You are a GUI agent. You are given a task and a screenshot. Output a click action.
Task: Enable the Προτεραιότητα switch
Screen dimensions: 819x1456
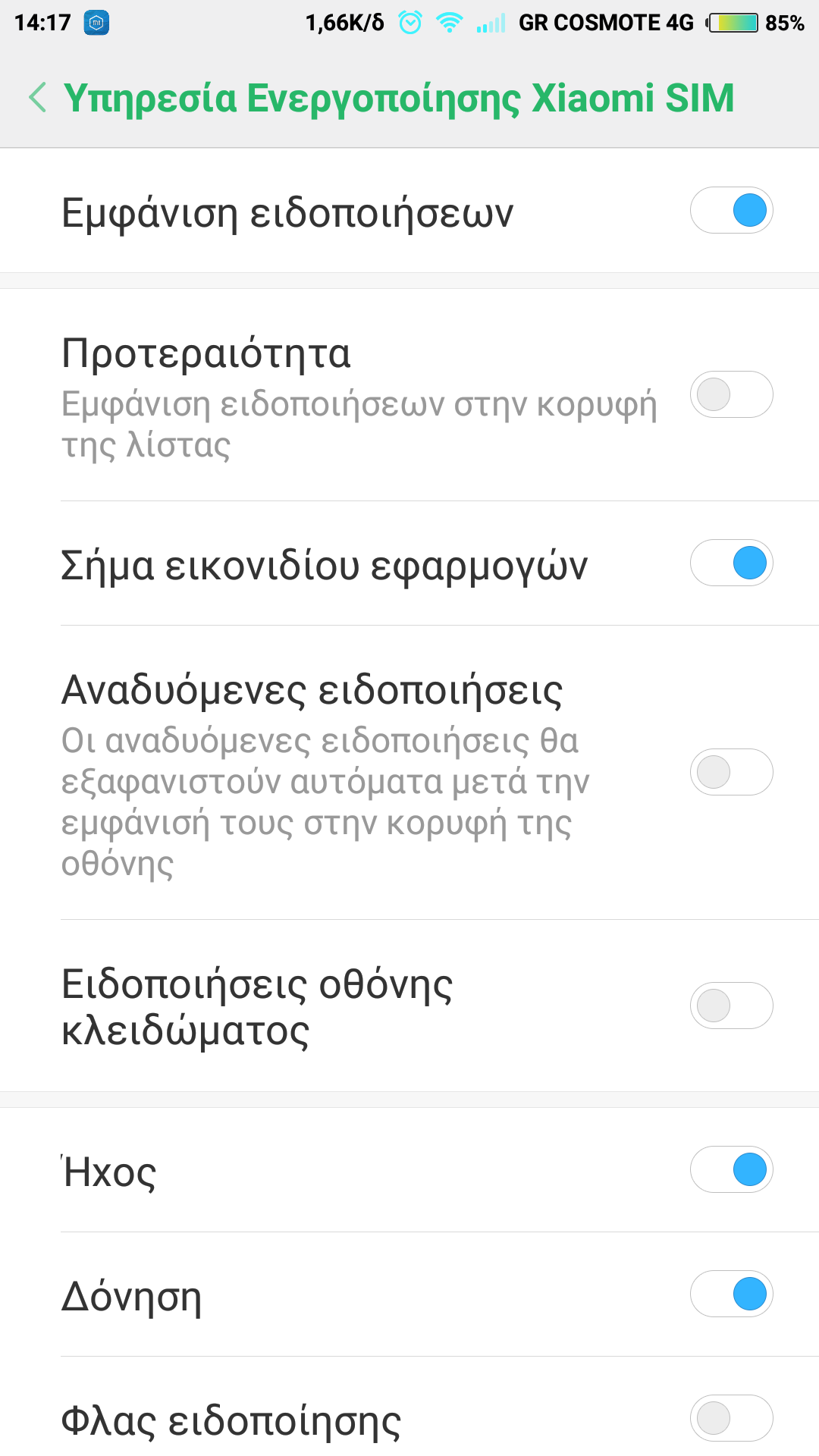point(731,394)
